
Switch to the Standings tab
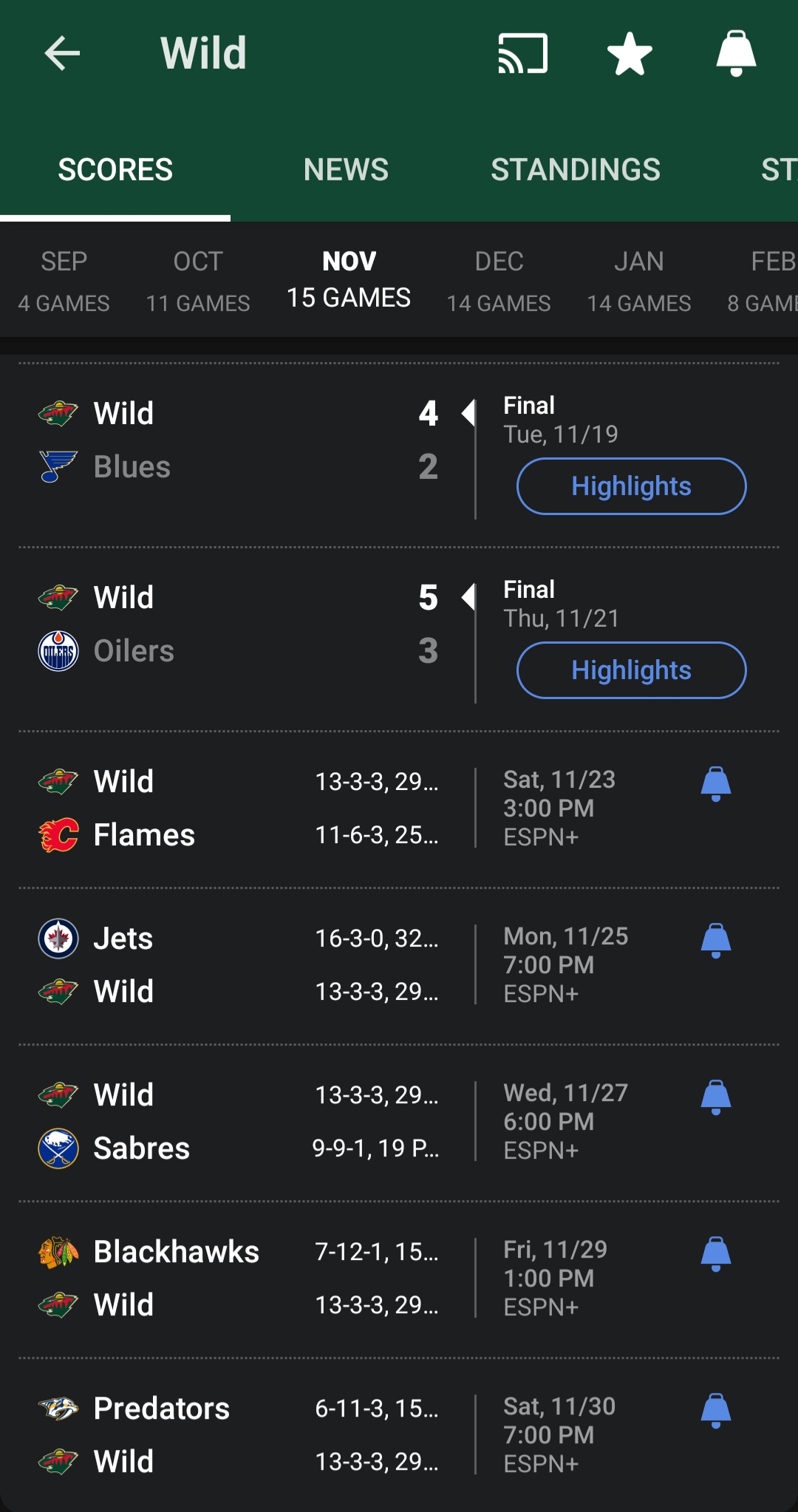(576, 169)
